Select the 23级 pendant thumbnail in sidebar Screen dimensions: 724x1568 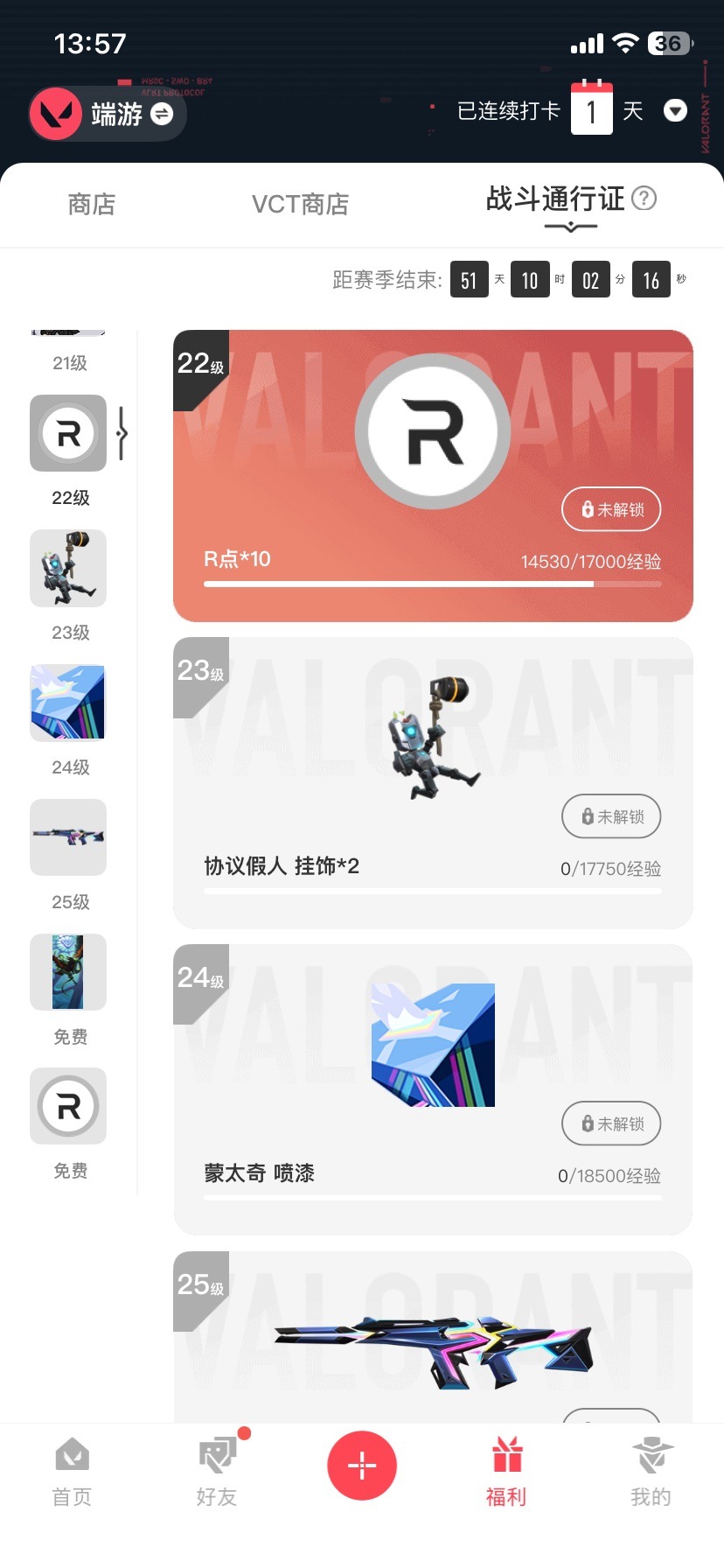[67, 568]
